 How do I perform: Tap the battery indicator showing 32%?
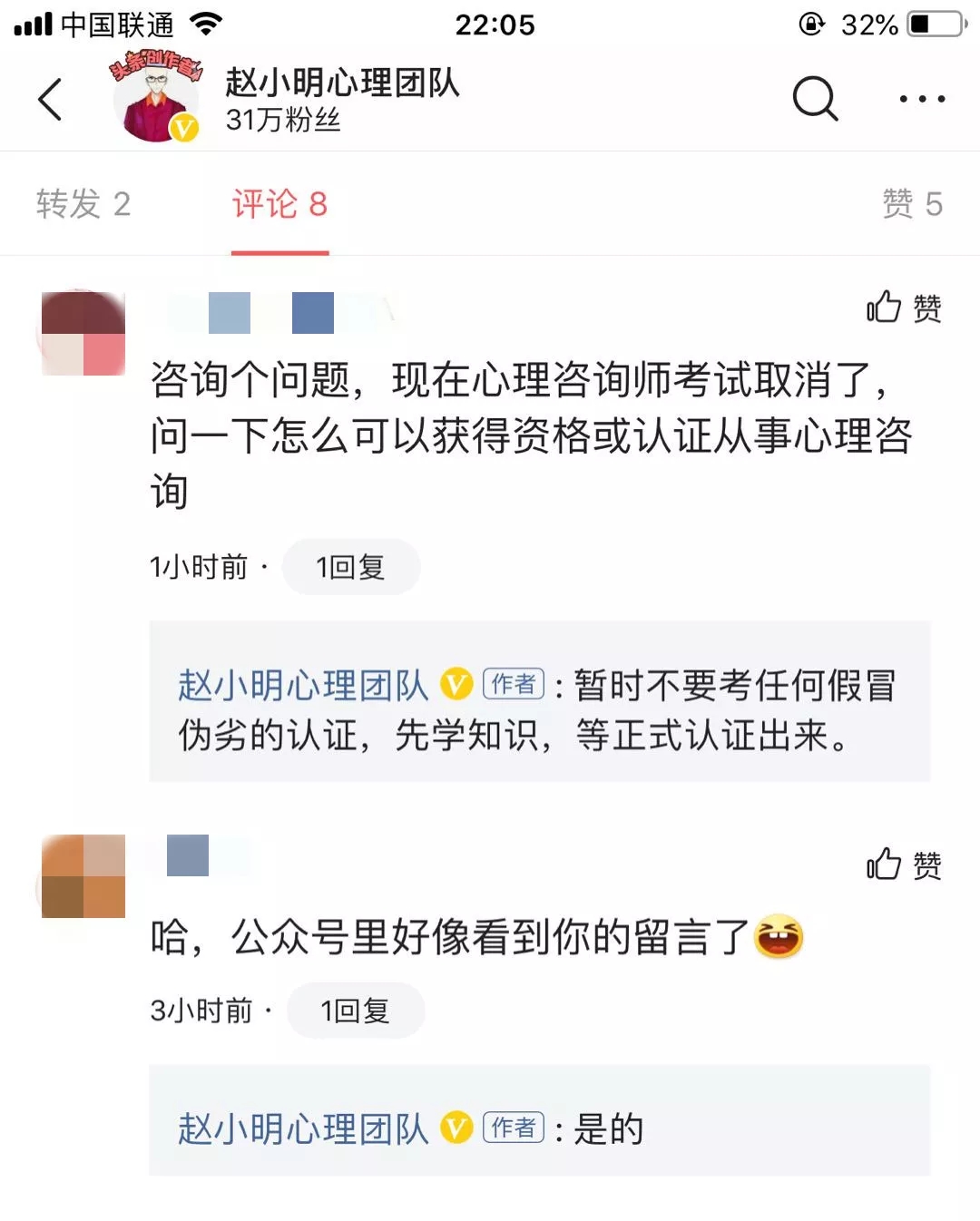coord(936,24)
